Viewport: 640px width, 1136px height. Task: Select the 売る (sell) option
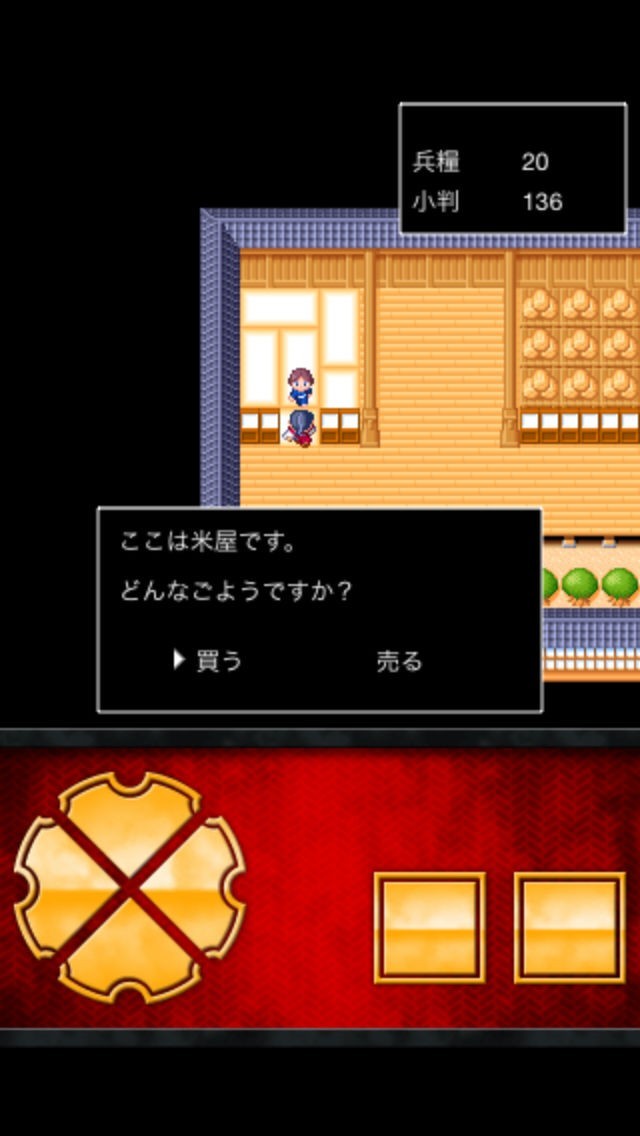(x=399, y=660)
